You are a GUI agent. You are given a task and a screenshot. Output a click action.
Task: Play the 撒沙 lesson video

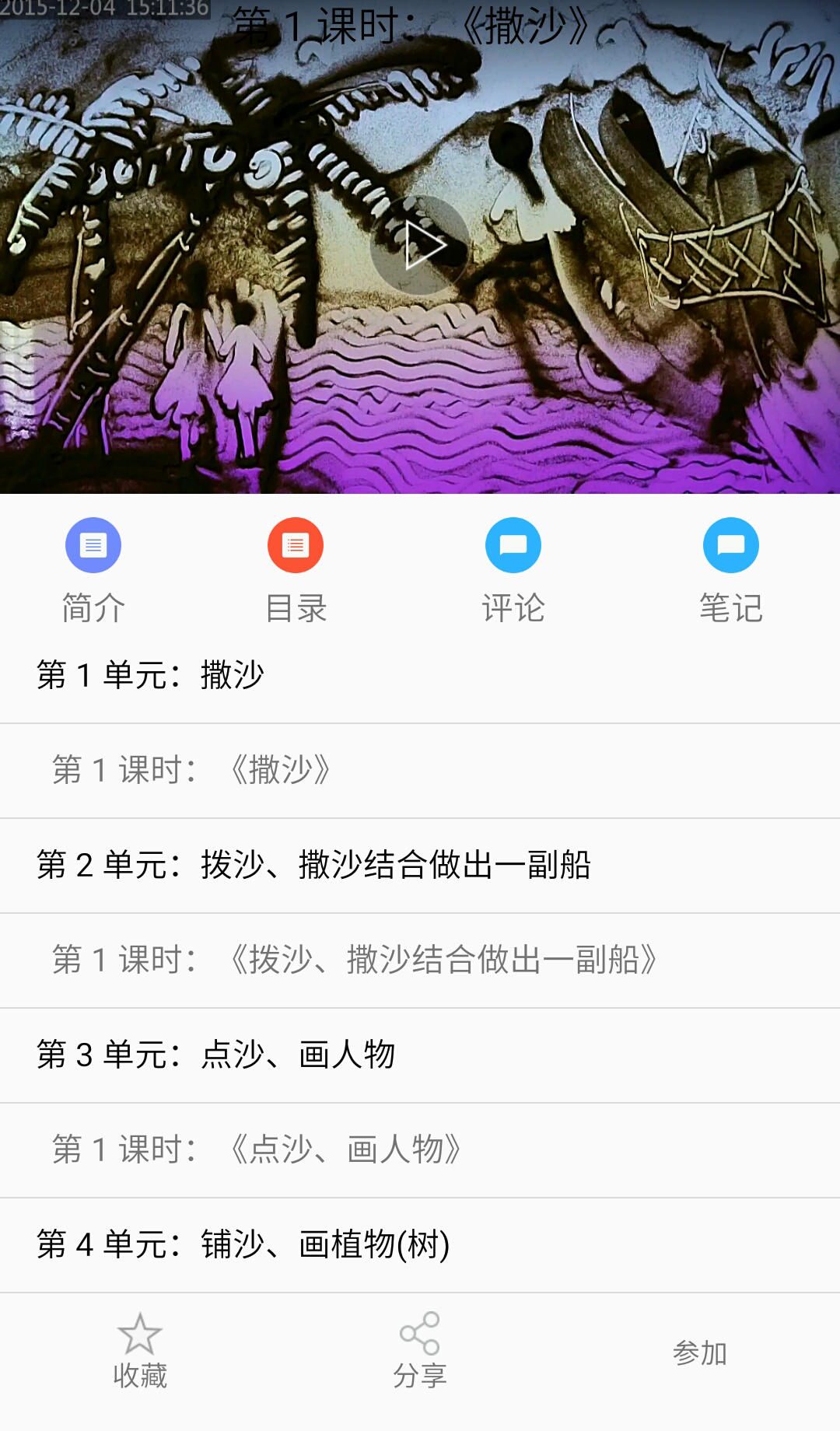pyautogui.click(x=420, y=247)
